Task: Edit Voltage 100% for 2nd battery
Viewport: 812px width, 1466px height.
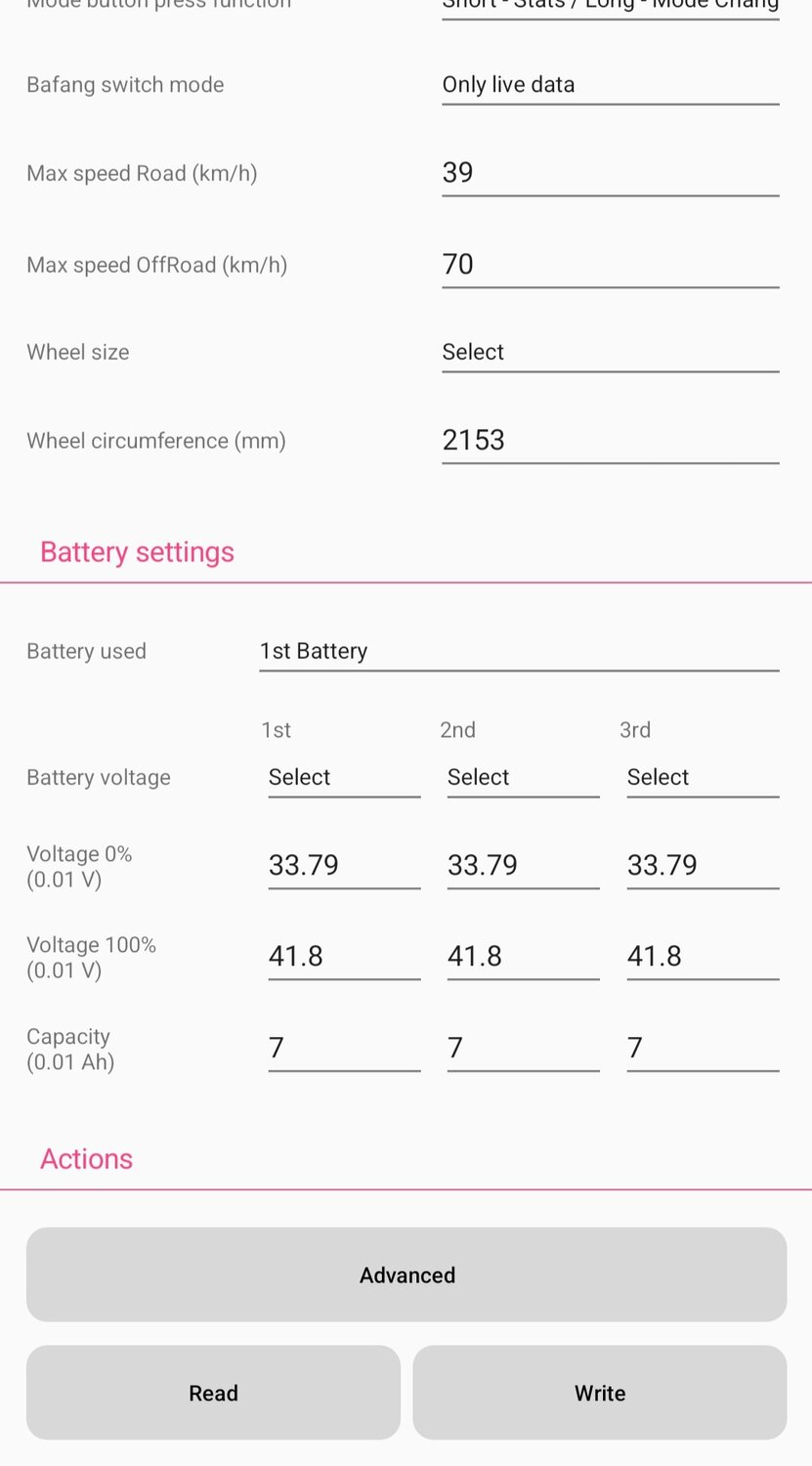Action: coord(523,957)
